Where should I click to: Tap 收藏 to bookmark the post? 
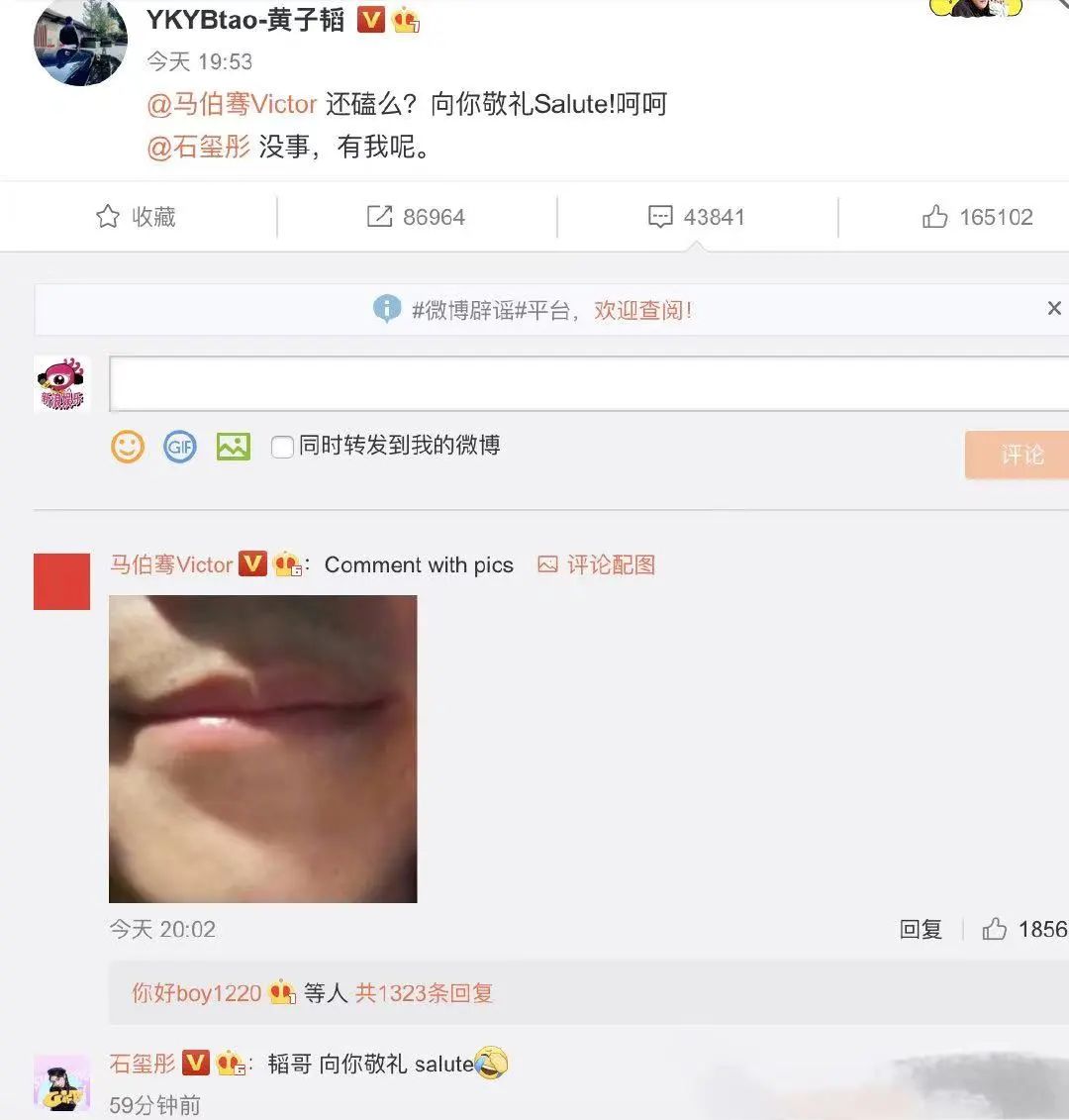coord(137,217)
